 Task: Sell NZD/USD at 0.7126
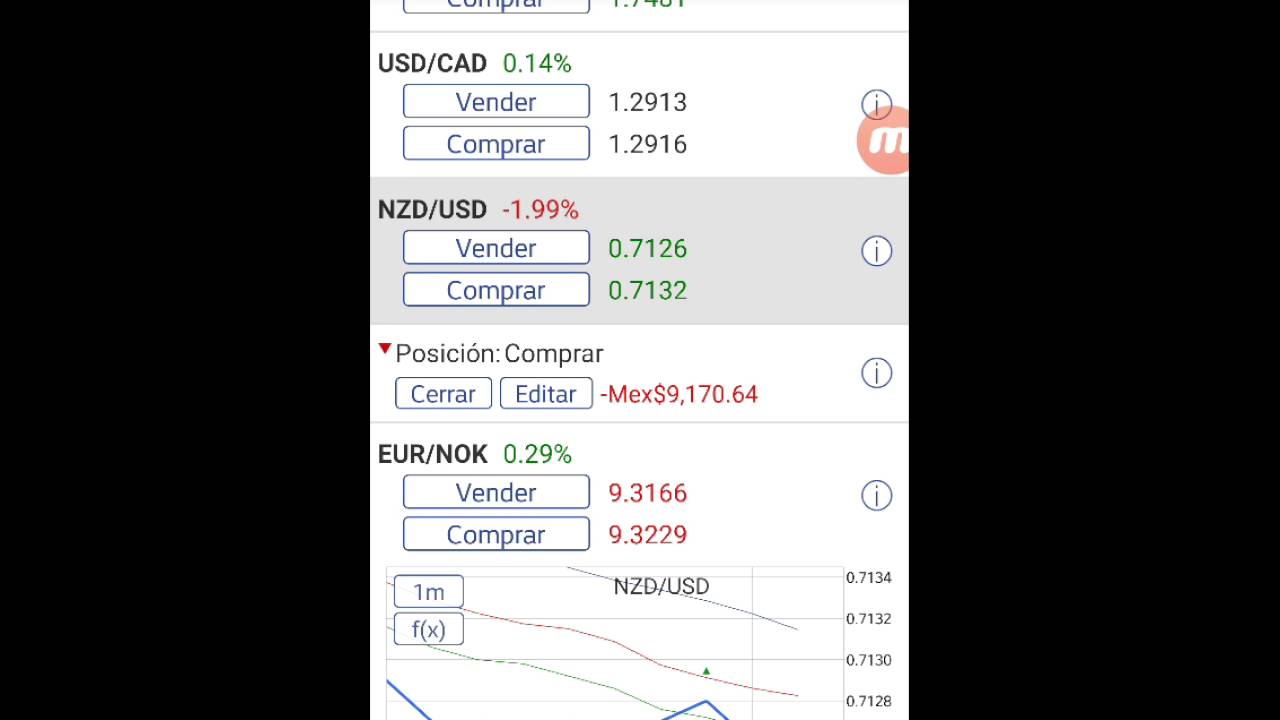496,248
